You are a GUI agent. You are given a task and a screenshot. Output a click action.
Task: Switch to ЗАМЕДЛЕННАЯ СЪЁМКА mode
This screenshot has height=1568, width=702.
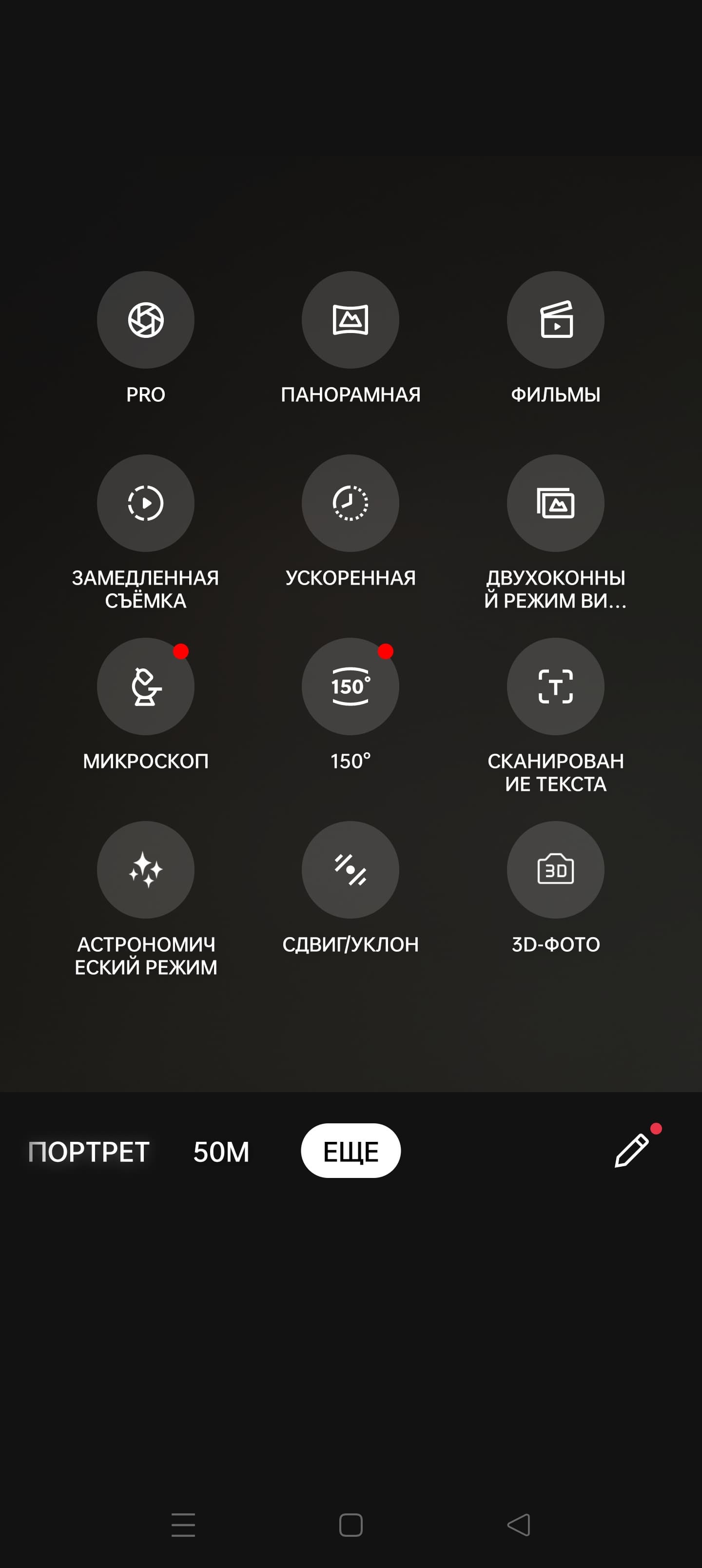click(145, 503)
